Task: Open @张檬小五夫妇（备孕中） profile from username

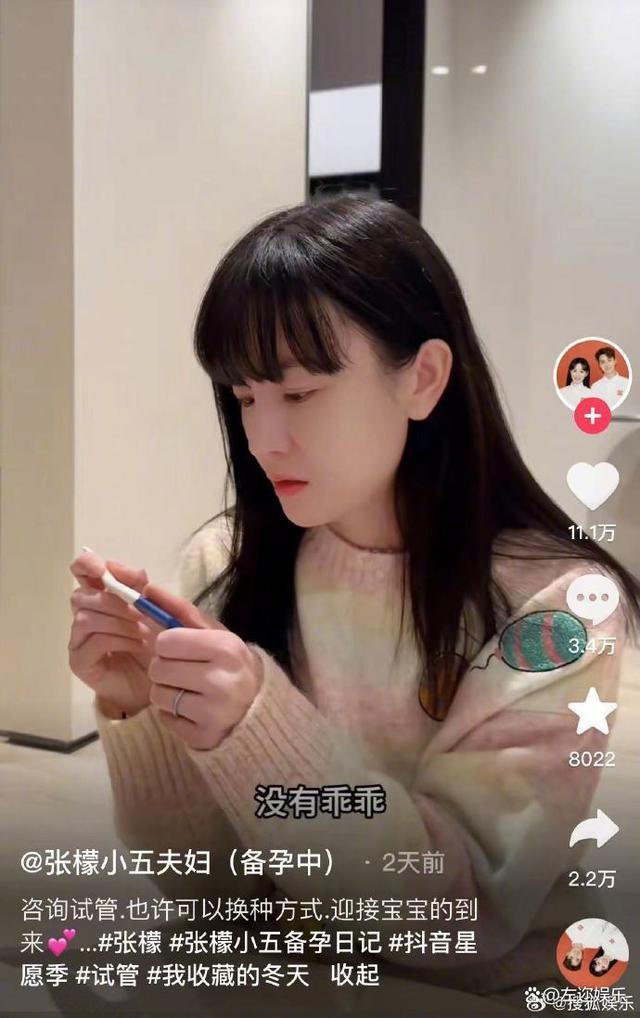Action: (180, 862)
